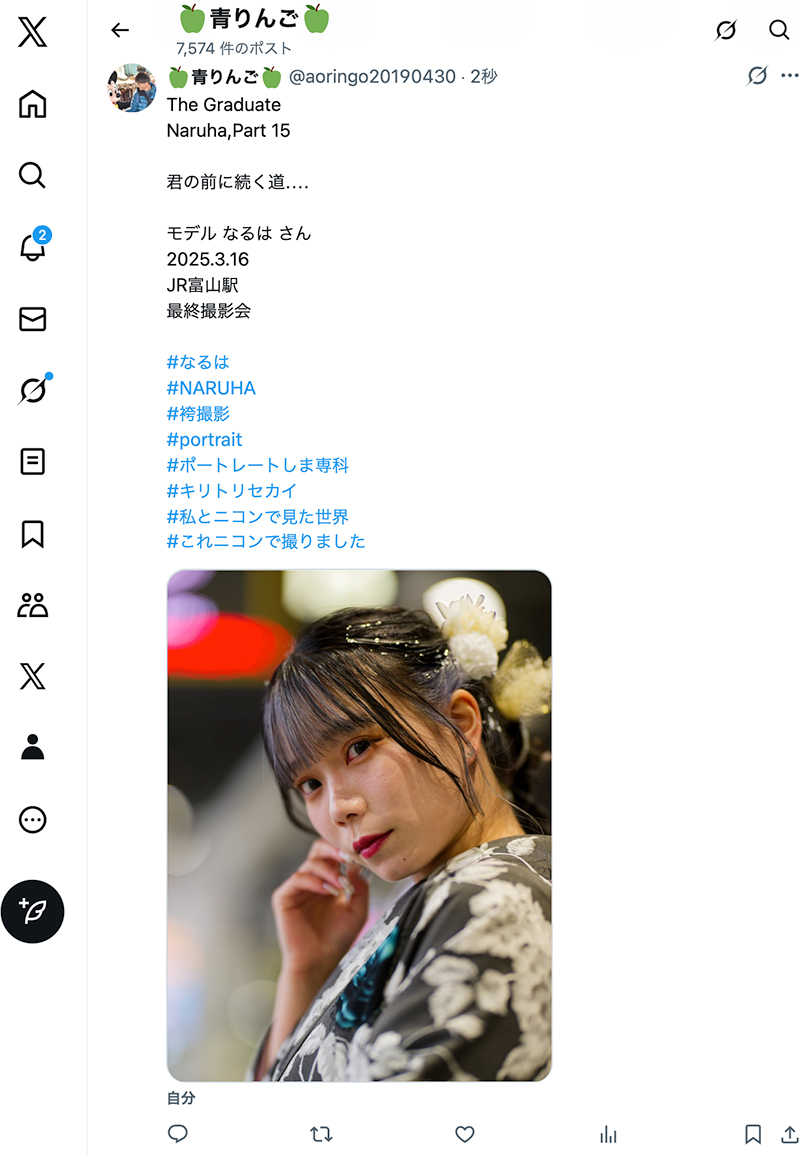Bookmark this post
This screenshot has width=800, height=1157.
pos(753,1133)
